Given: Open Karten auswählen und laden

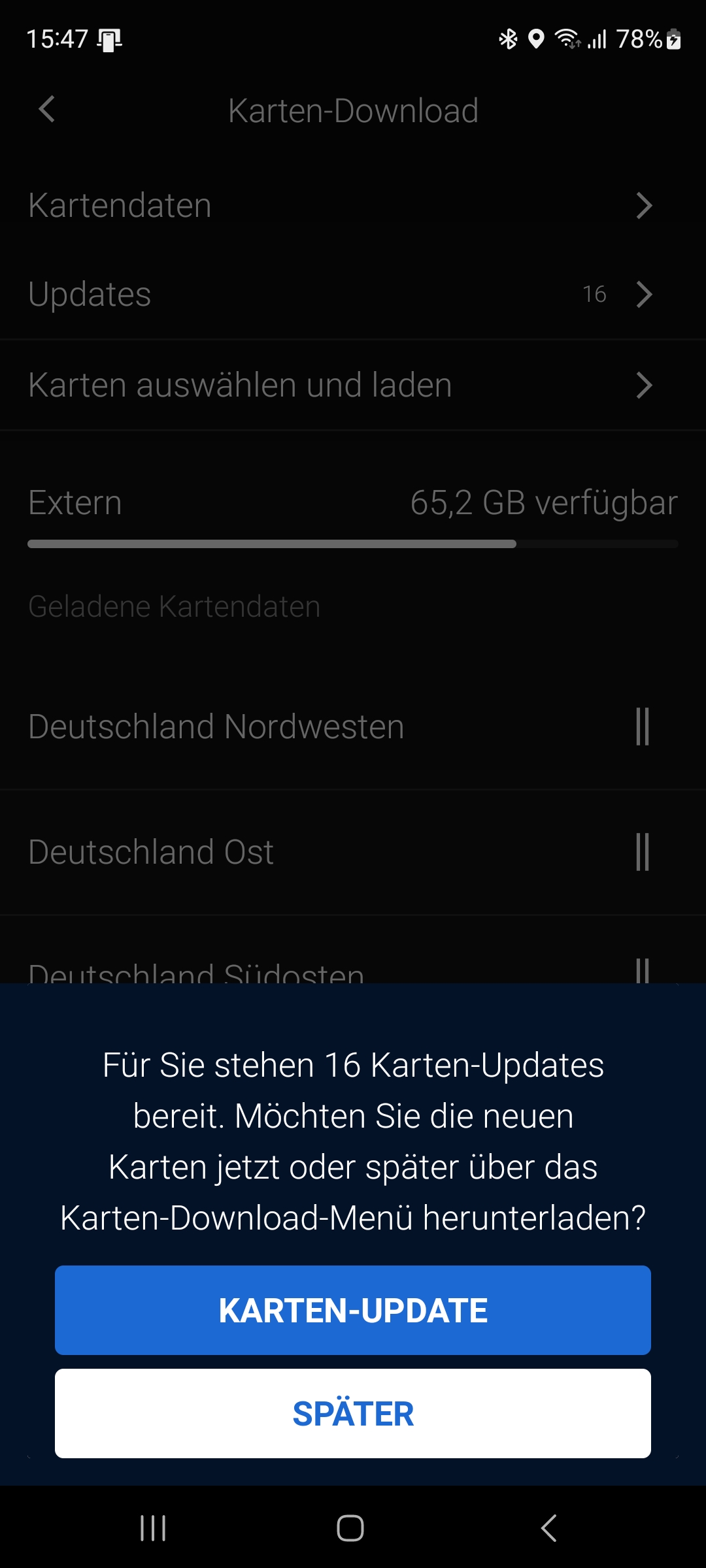Looking at the screenshot, I should [x=353, y=385].
